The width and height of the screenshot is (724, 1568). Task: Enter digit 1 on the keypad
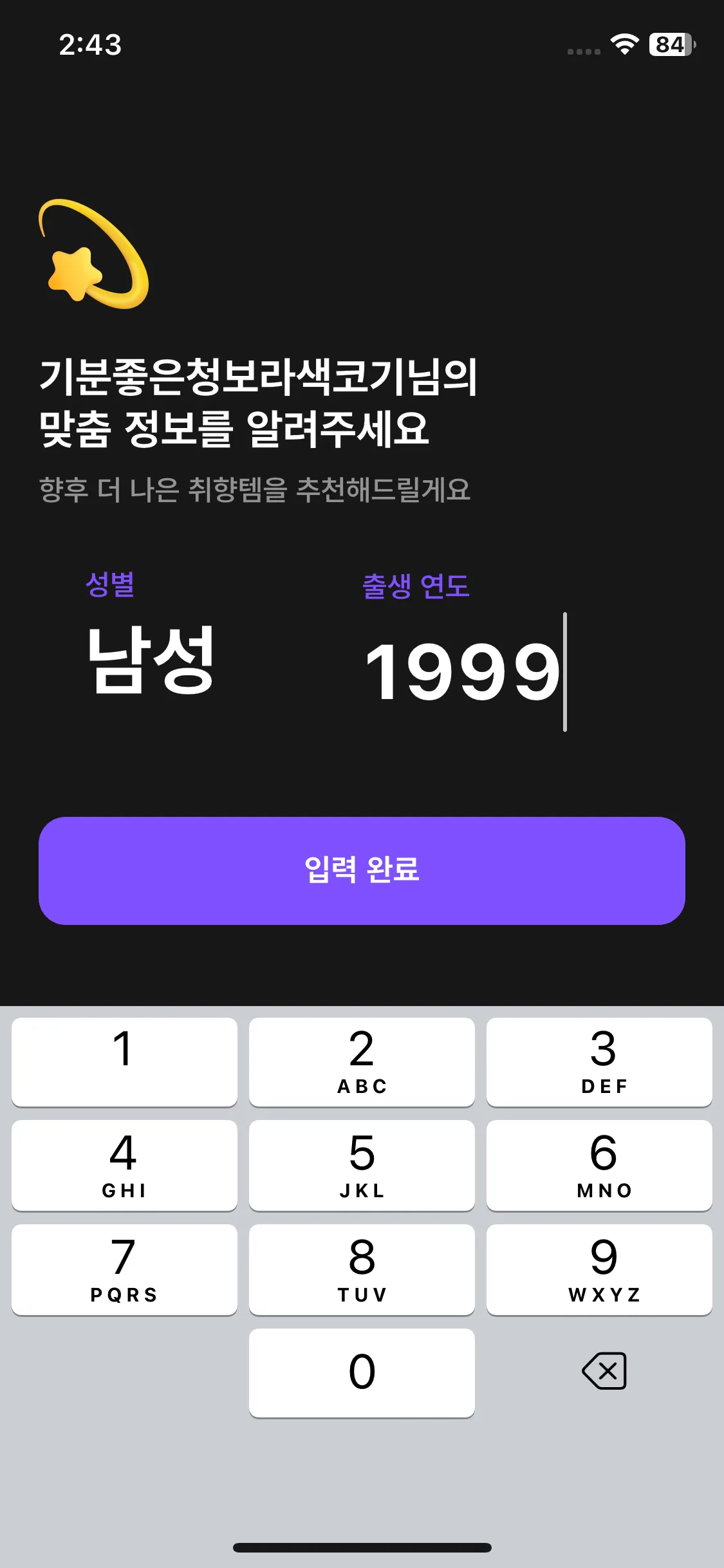click(124, 1061)
